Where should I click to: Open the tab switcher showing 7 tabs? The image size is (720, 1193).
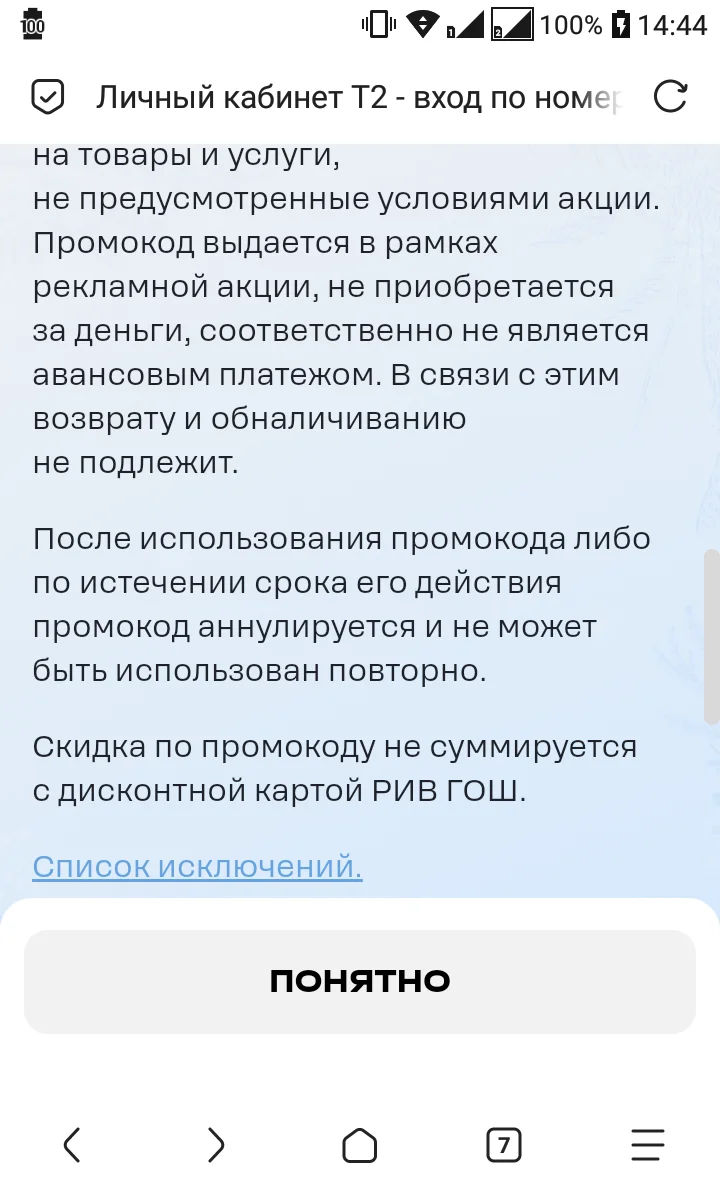[x=503, y=1145]
